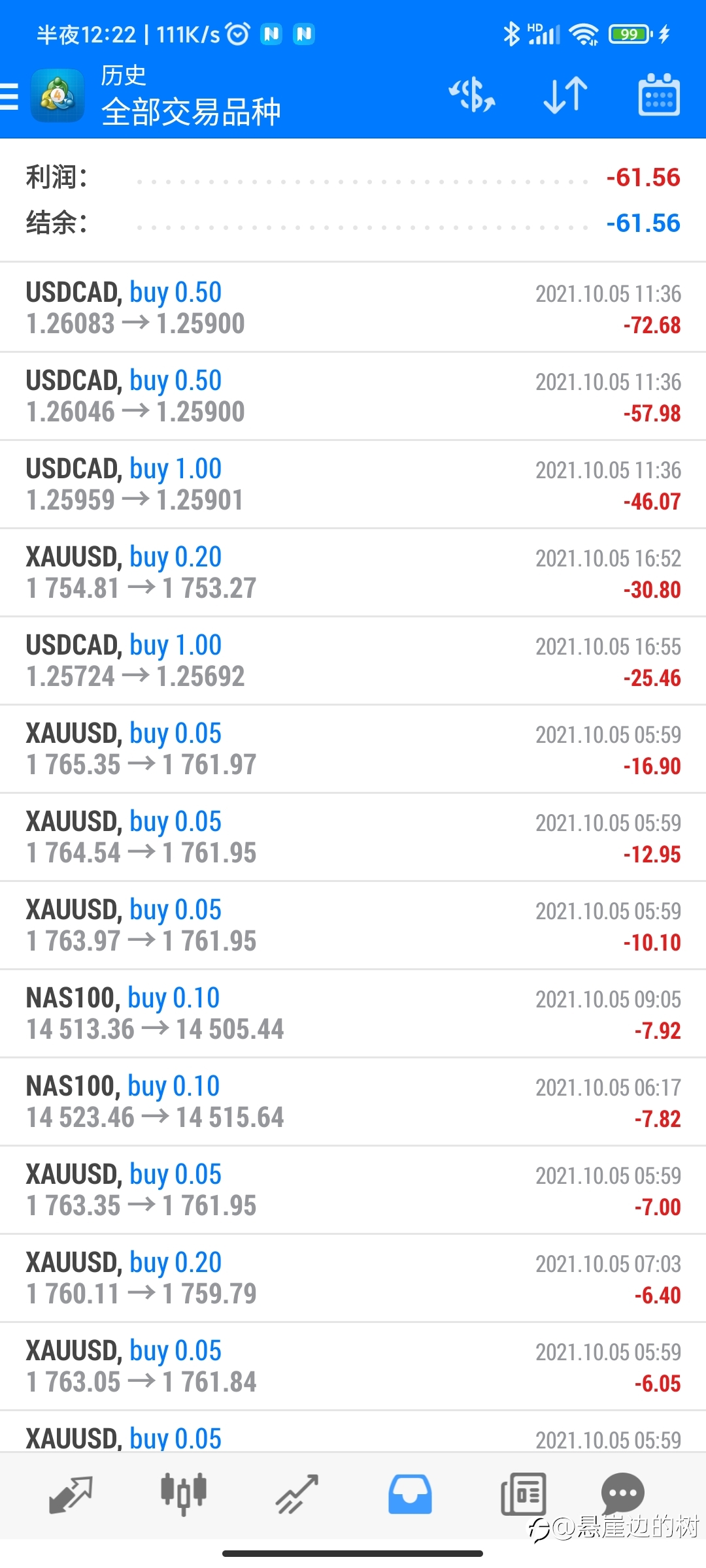This screenshot has height=1568, width=706.
Task: Select NAS100 buy 0.10 trade at 14 513.36
Action: (353, 1013)
